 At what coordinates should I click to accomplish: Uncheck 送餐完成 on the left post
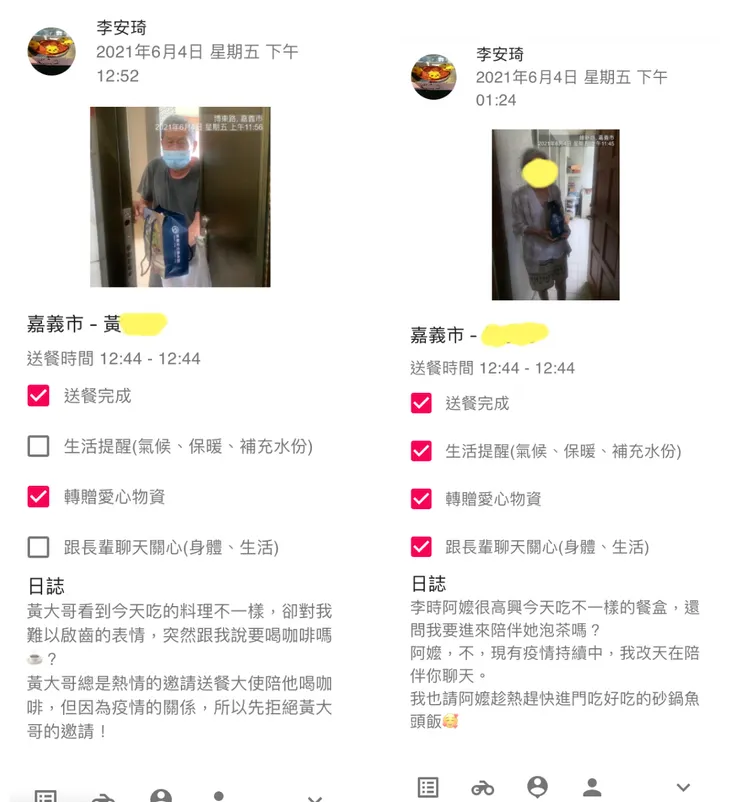click(38, 397)
